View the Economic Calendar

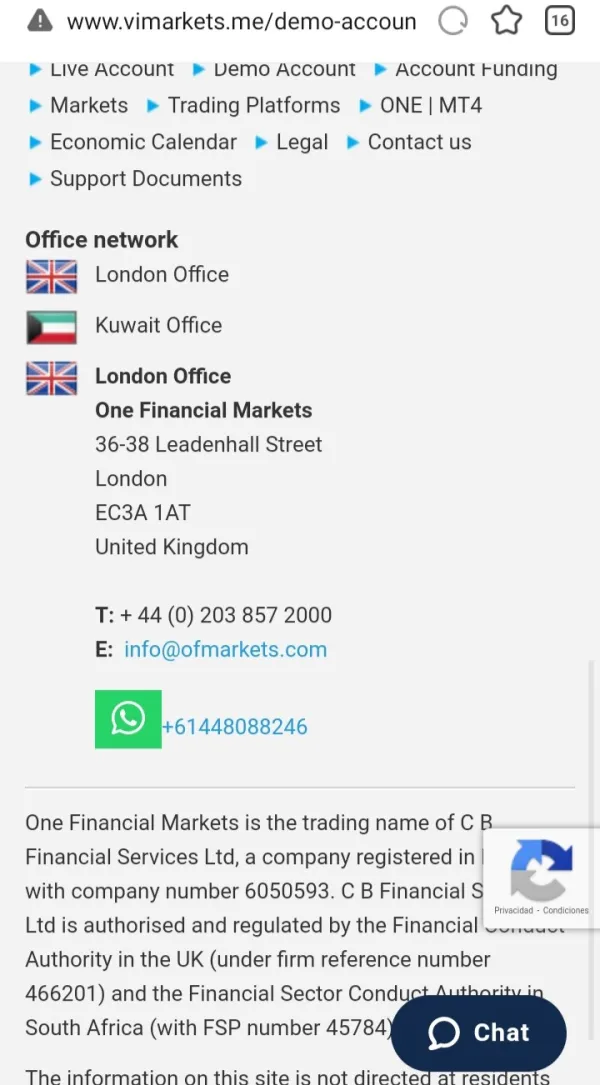(143, 142)
